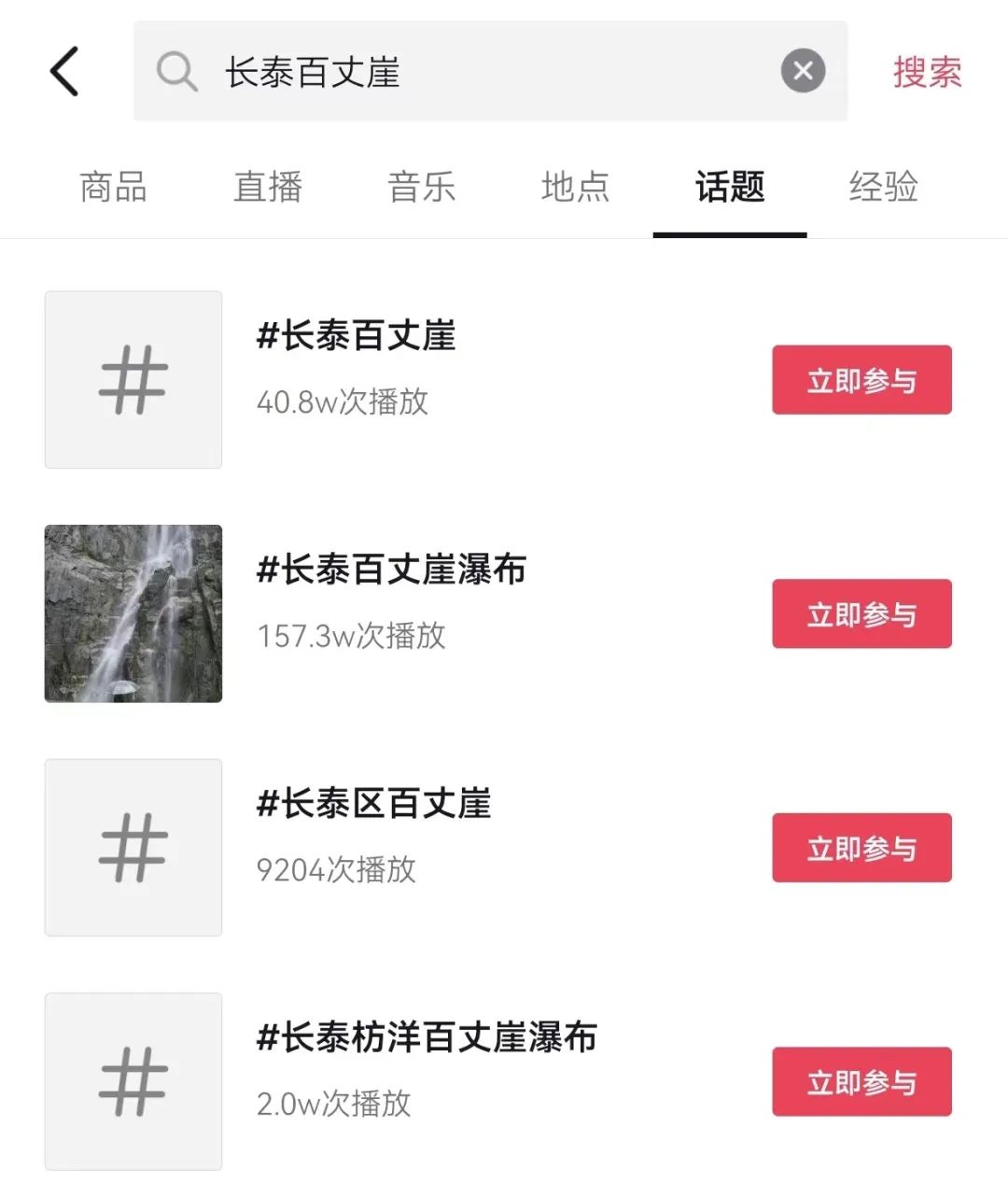1008x1197 pixels.
Task: Open topic #长泰百丈崖
Action: (x=357, y=336)
